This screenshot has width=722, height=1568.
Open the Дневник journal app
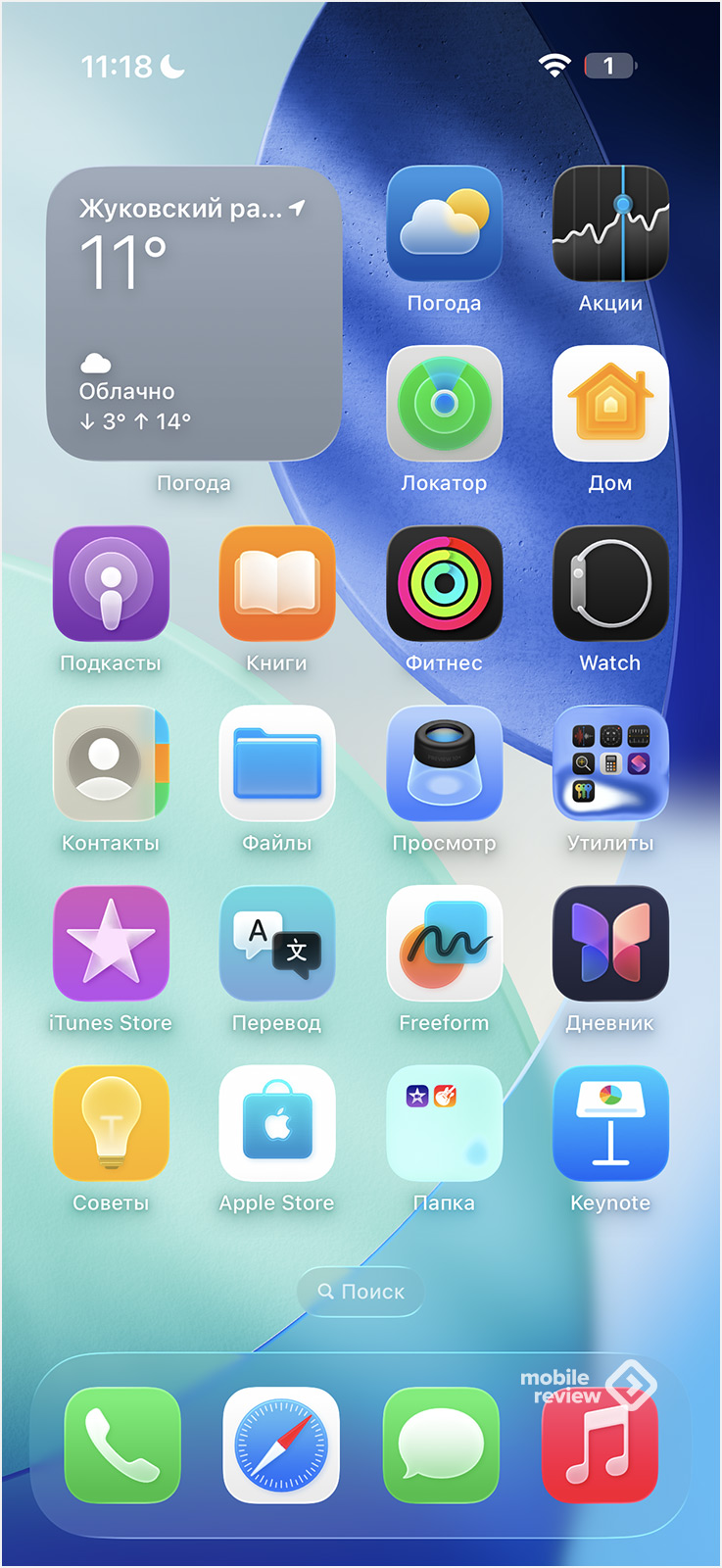(610, 944)
